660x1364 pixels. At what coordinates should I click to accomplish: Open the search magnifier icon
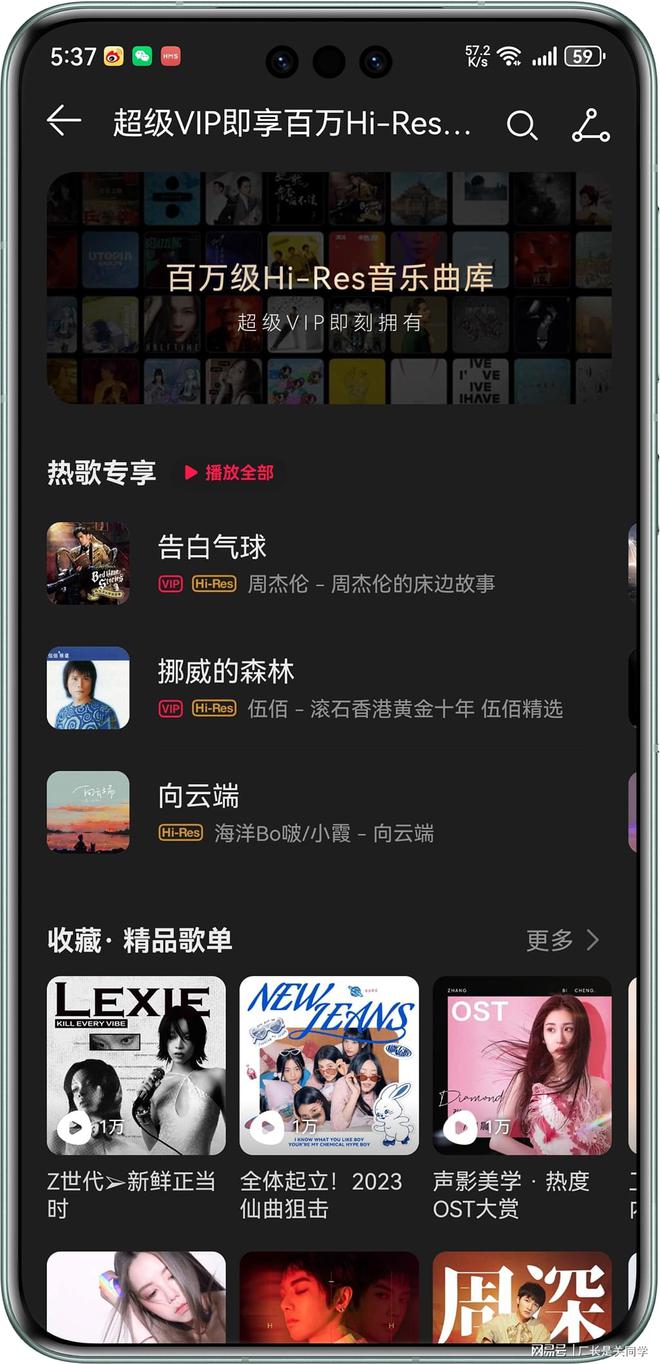pos(521,125)
